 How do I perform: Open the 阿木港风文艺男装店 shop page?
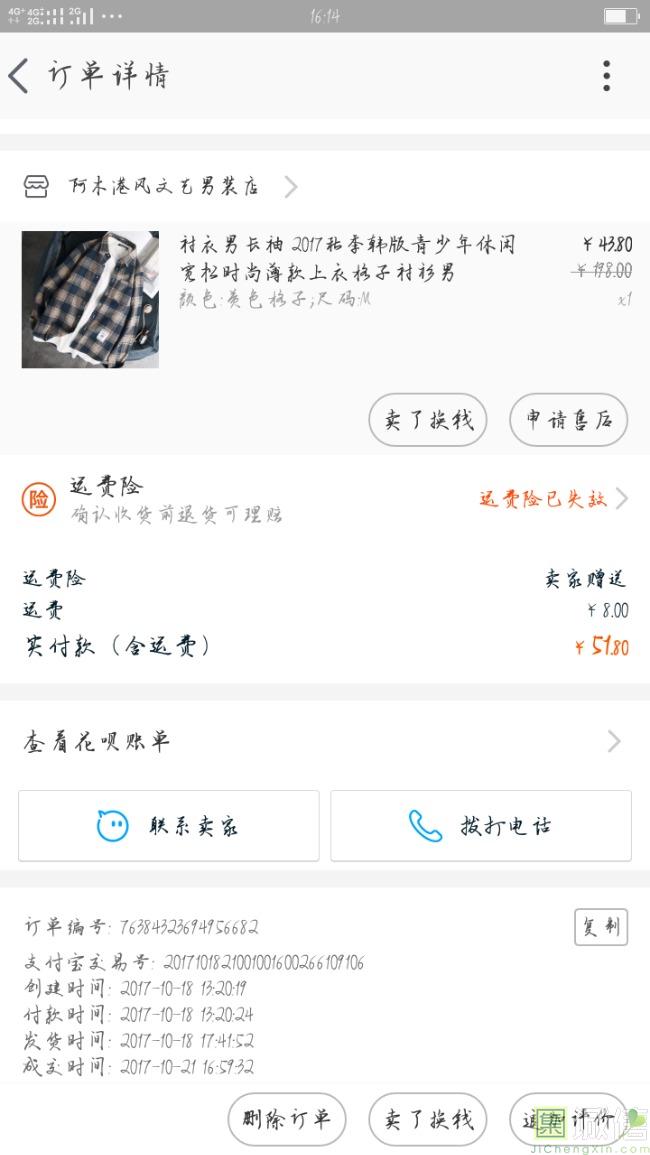pyautogui.click(x=165, y=186)
